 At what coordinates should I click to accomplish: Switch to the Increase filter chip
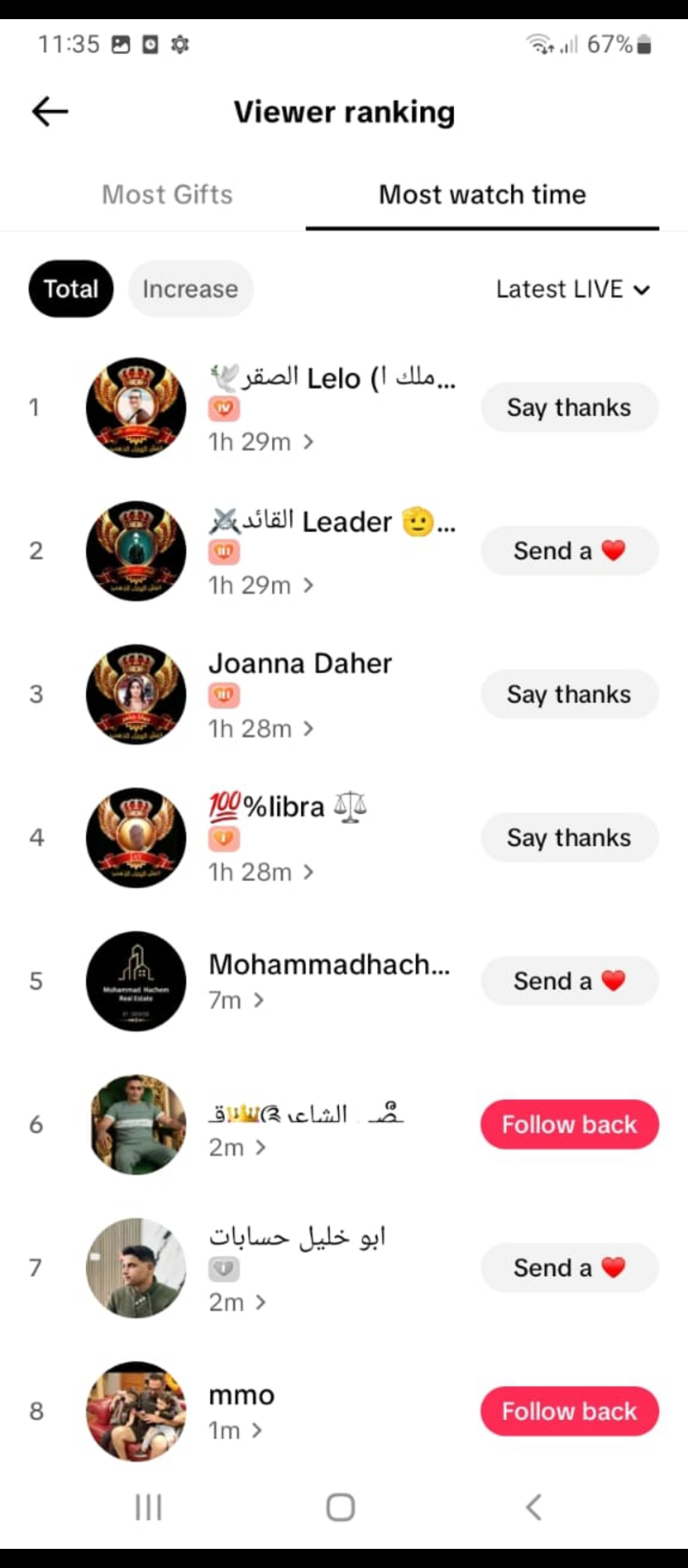pos(190,289)
